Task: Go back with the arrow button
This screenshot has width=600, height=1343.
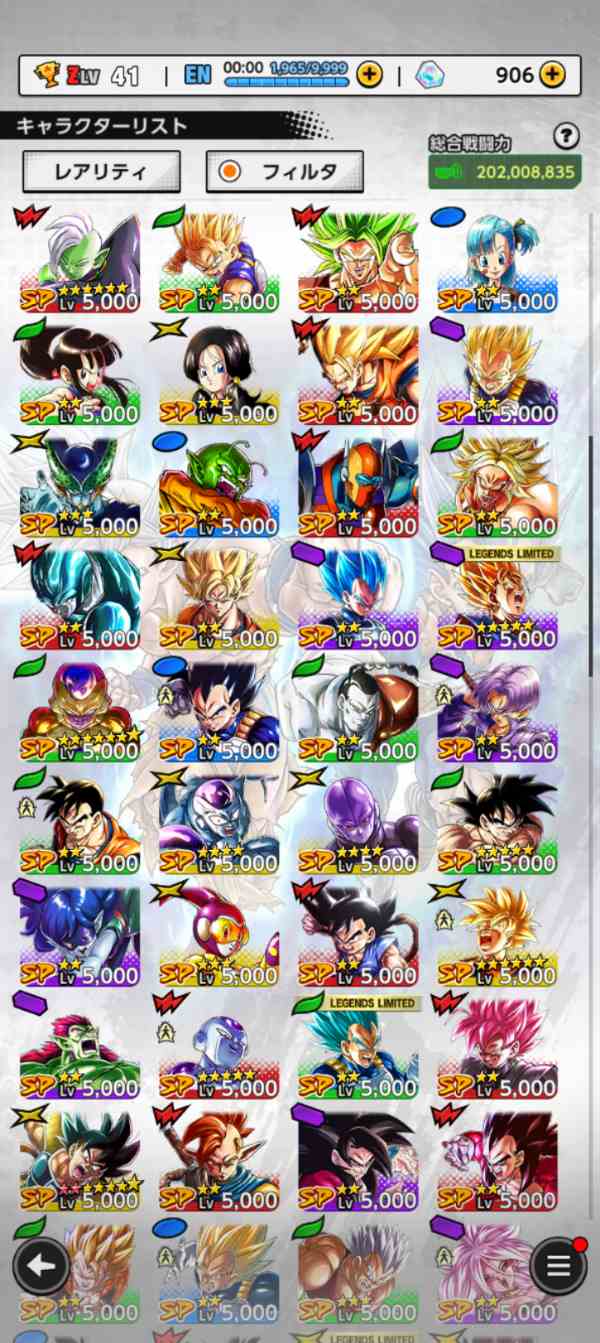Action: 41,1266
